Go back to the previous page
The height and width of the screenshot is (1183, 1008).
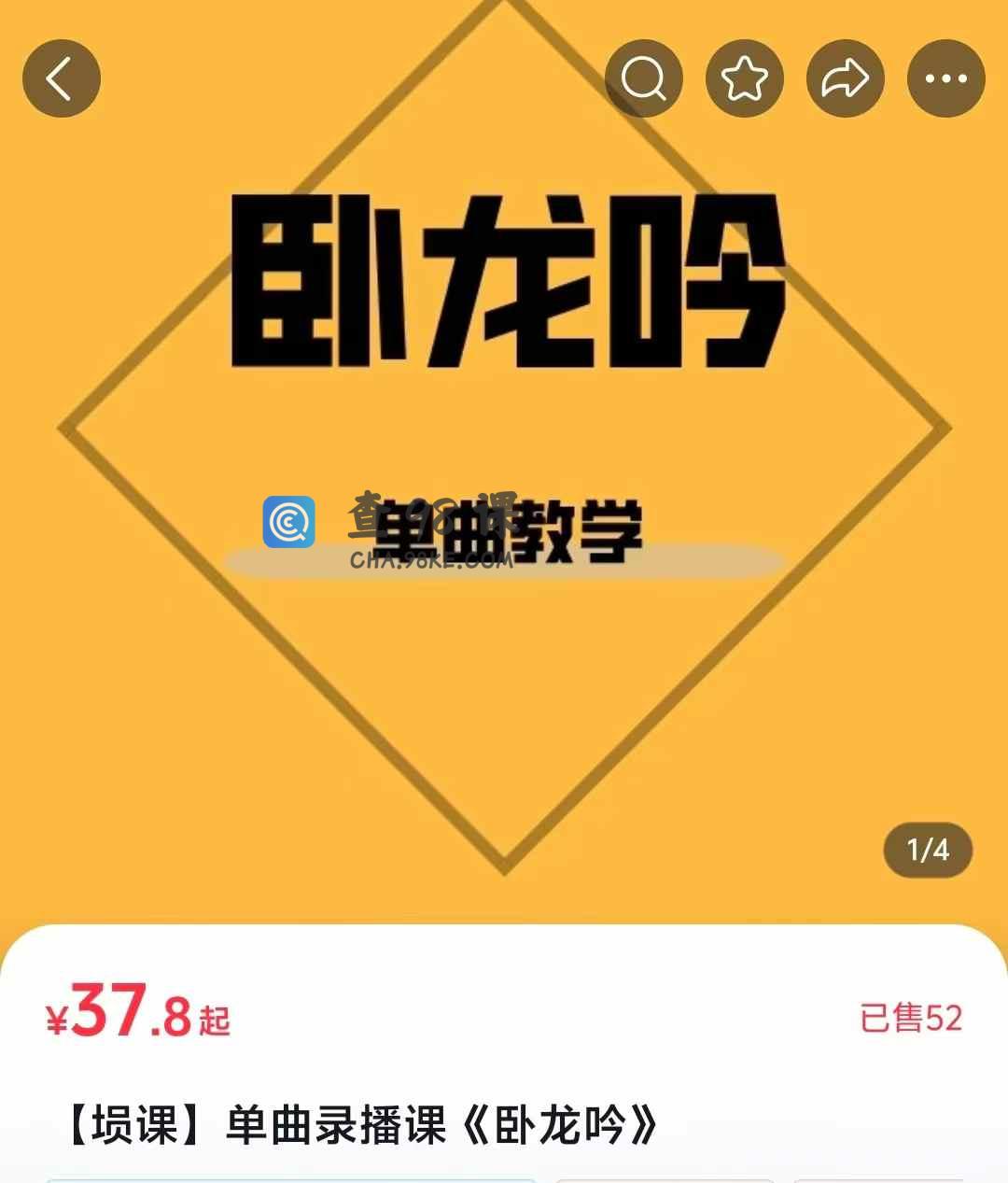[x=62, y=78]
